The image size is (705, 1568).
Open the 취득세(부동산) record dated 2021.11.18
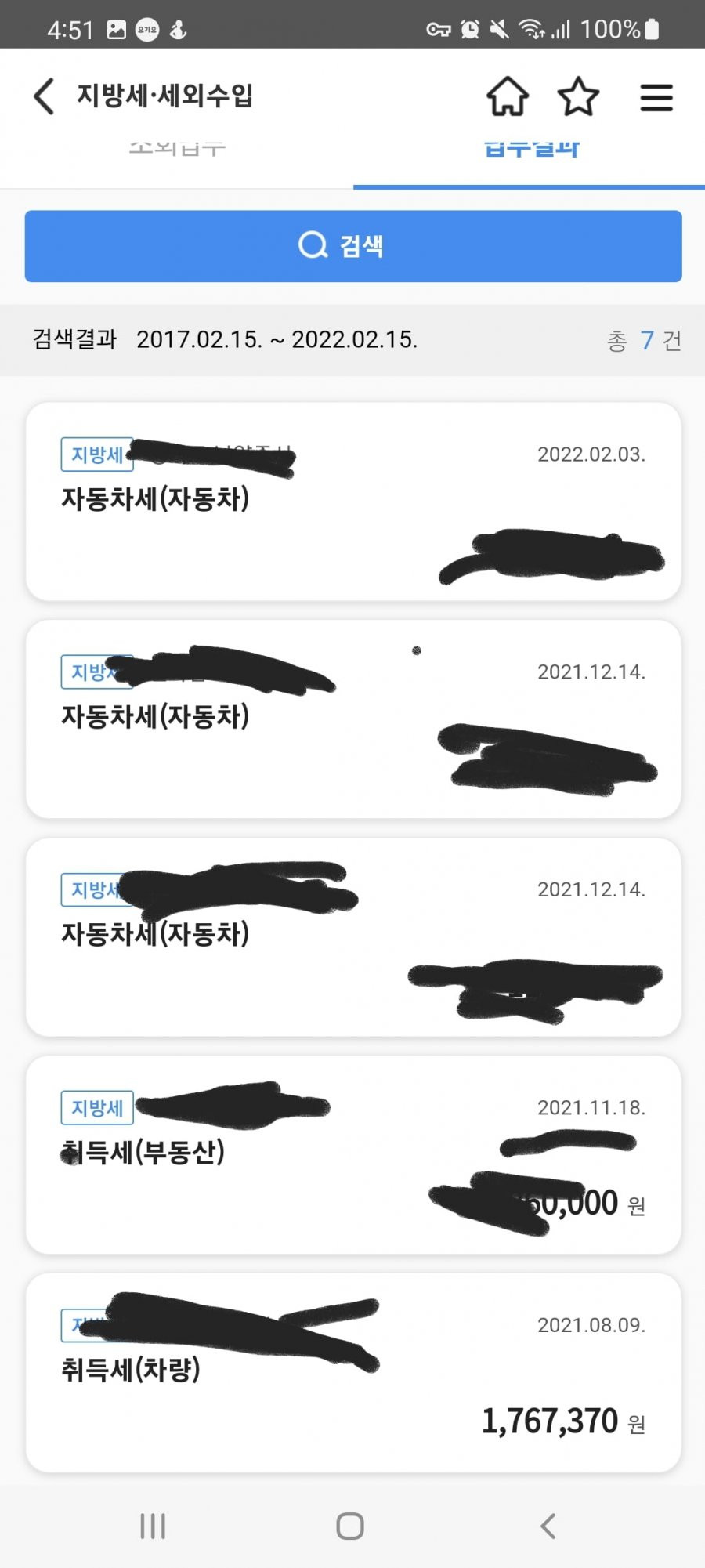tap(353, 1154)
